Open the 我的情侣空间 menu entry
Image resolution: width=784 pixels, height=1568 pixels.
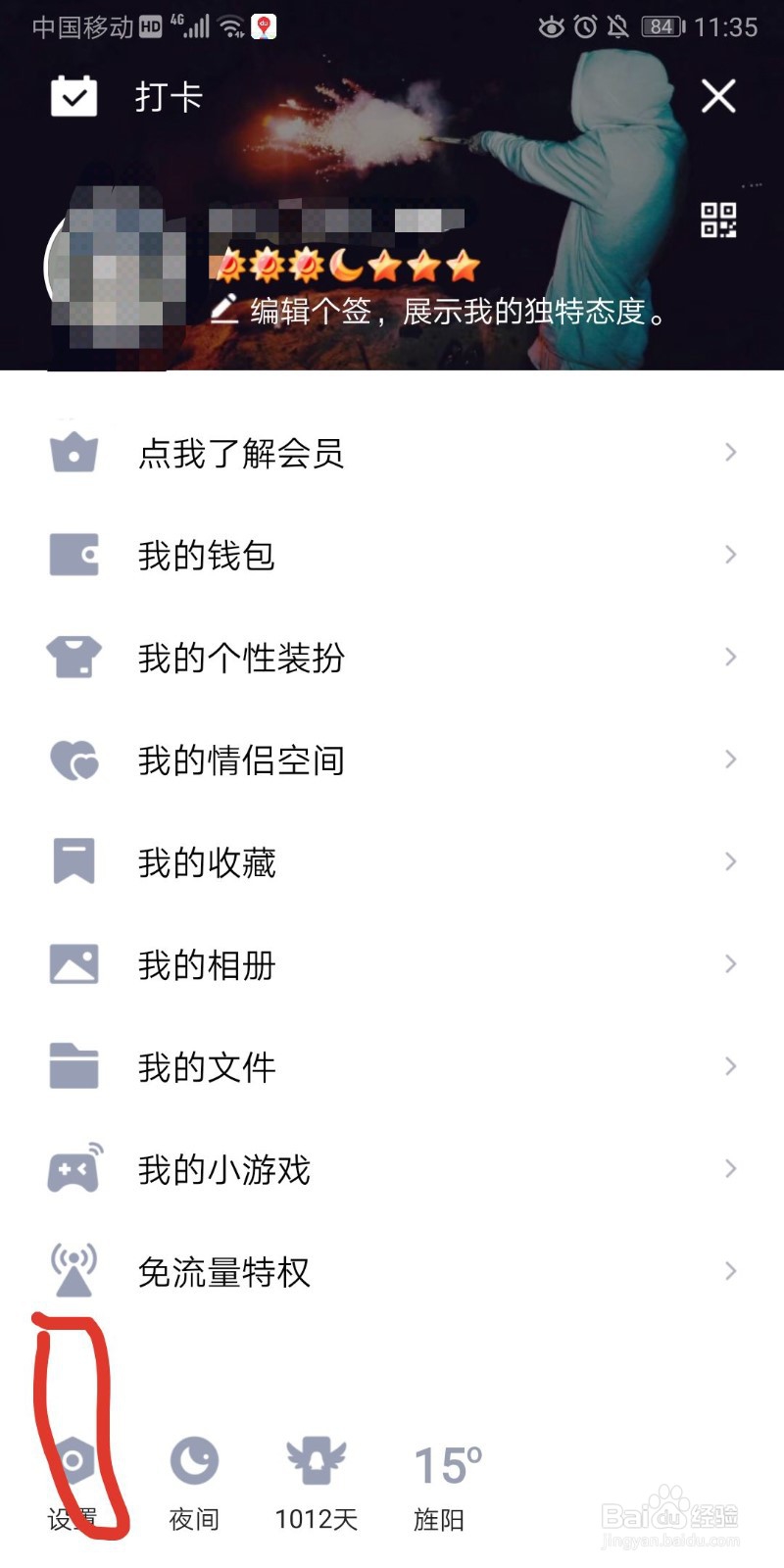240,759
